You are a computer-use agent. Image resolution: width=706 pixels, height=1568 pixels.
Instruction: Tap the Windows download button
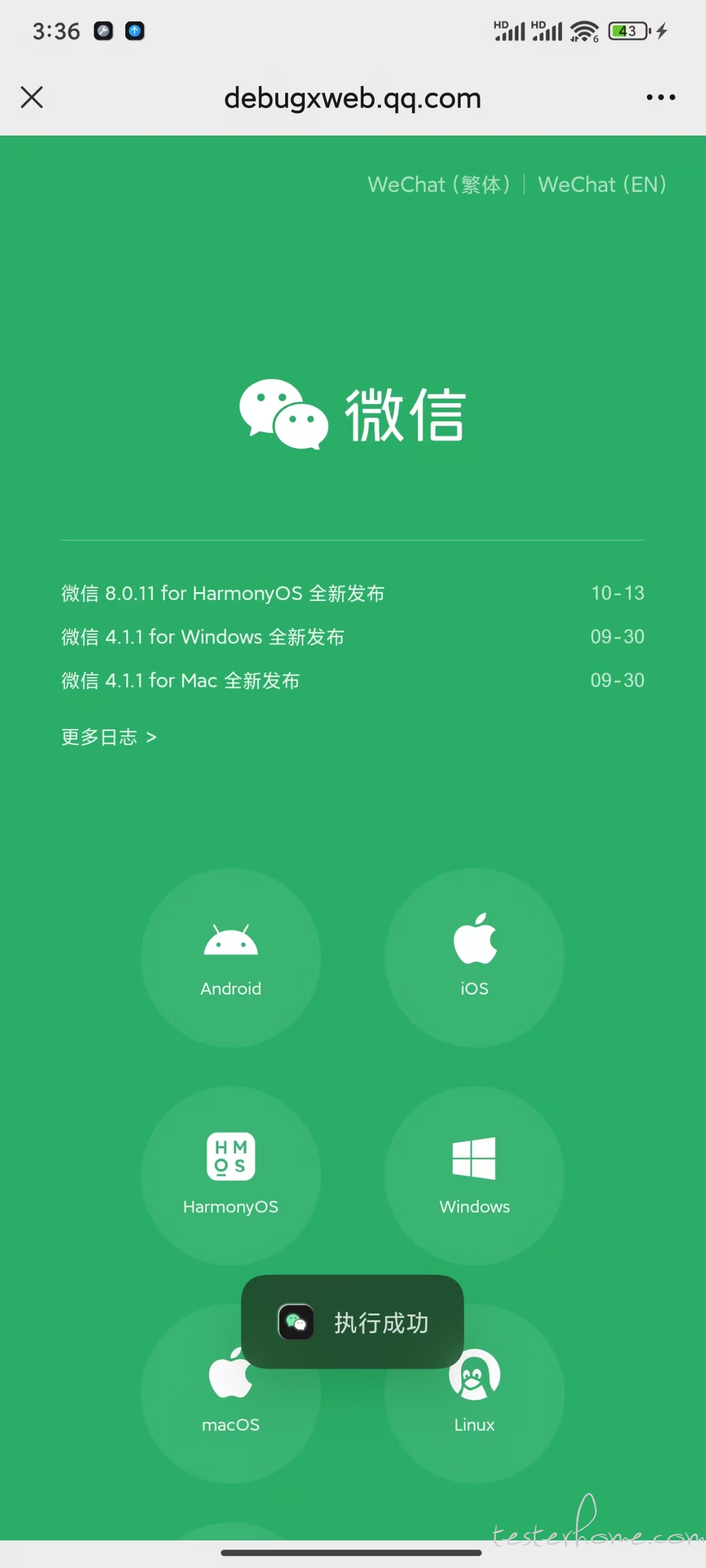coord(474,1175)
